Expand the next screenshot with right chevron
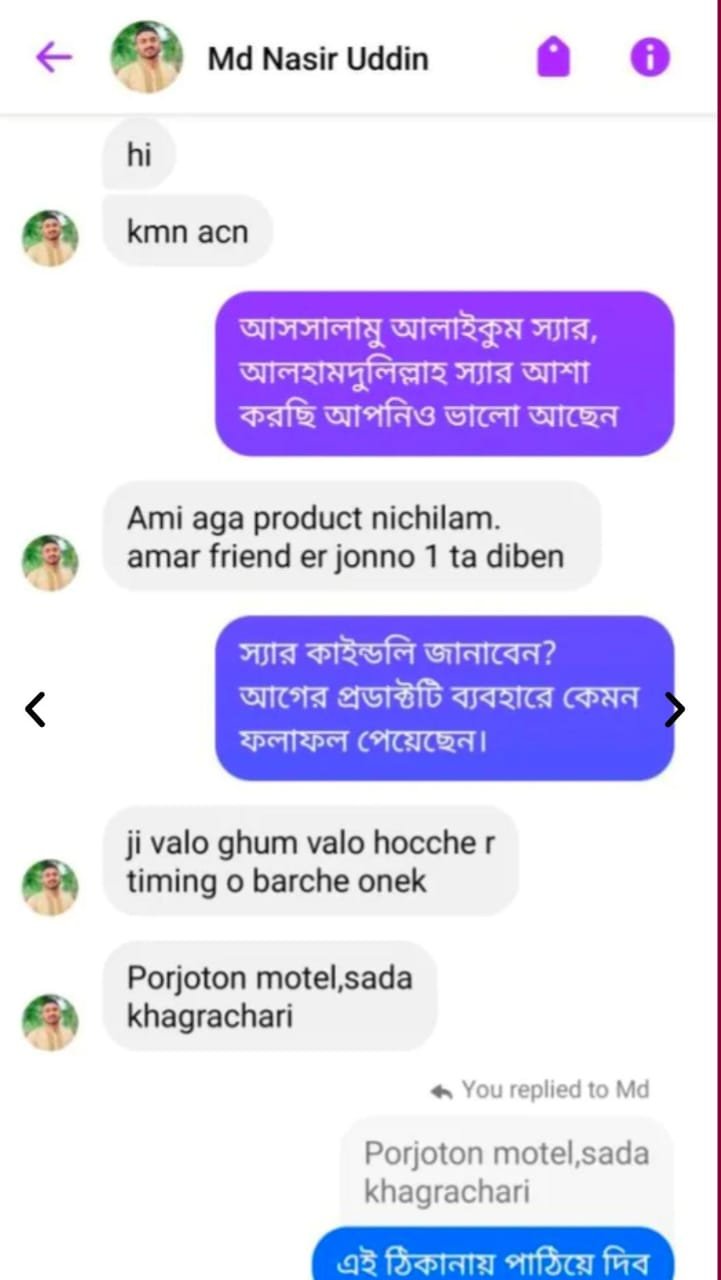 tap(676, 708)
